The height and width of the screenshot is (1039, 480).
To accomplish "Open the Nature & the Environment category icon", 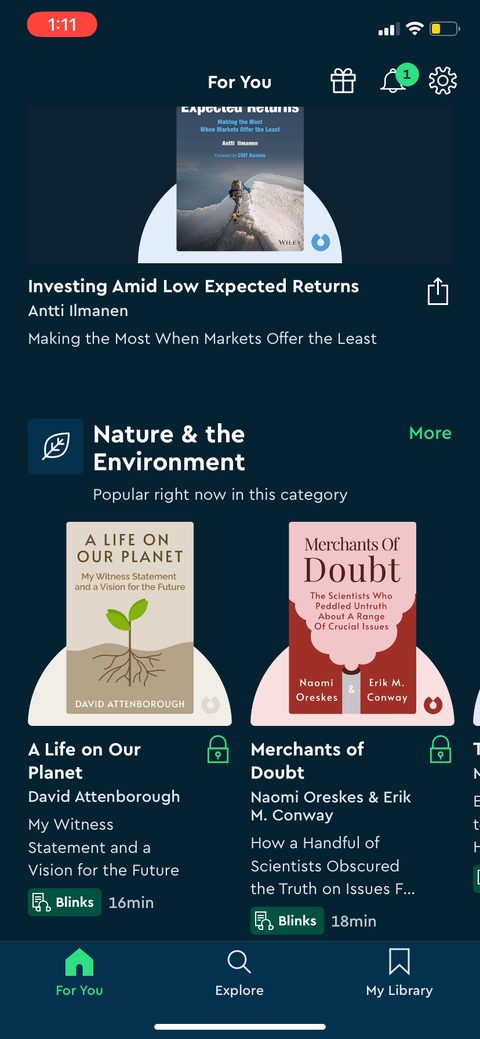I will pyautogui.click(x=56, y=447).
